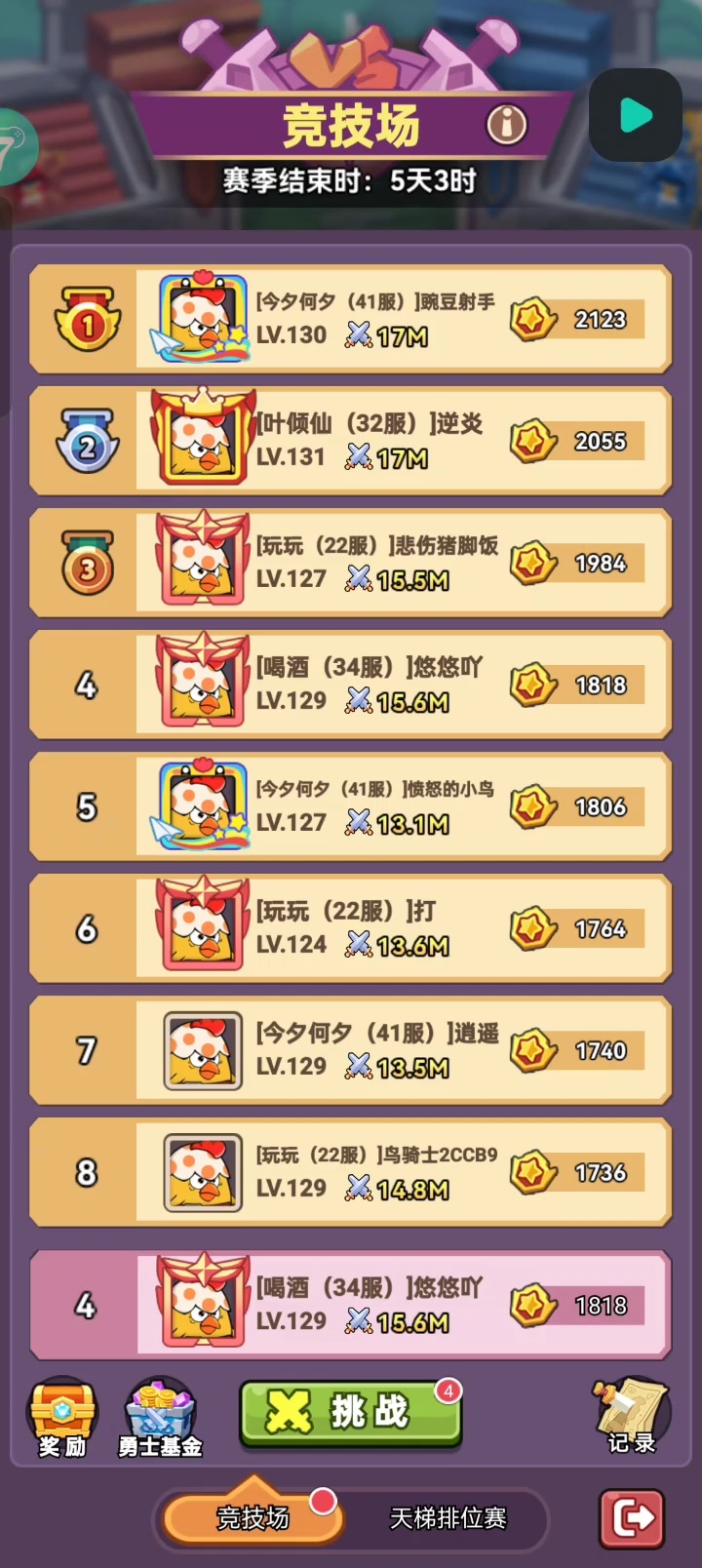Image resolution: width=702 pixels, height=1568 pixels.
Task: Open 勇士基金 warrior fund
Action: click(x=160, y=1417)
